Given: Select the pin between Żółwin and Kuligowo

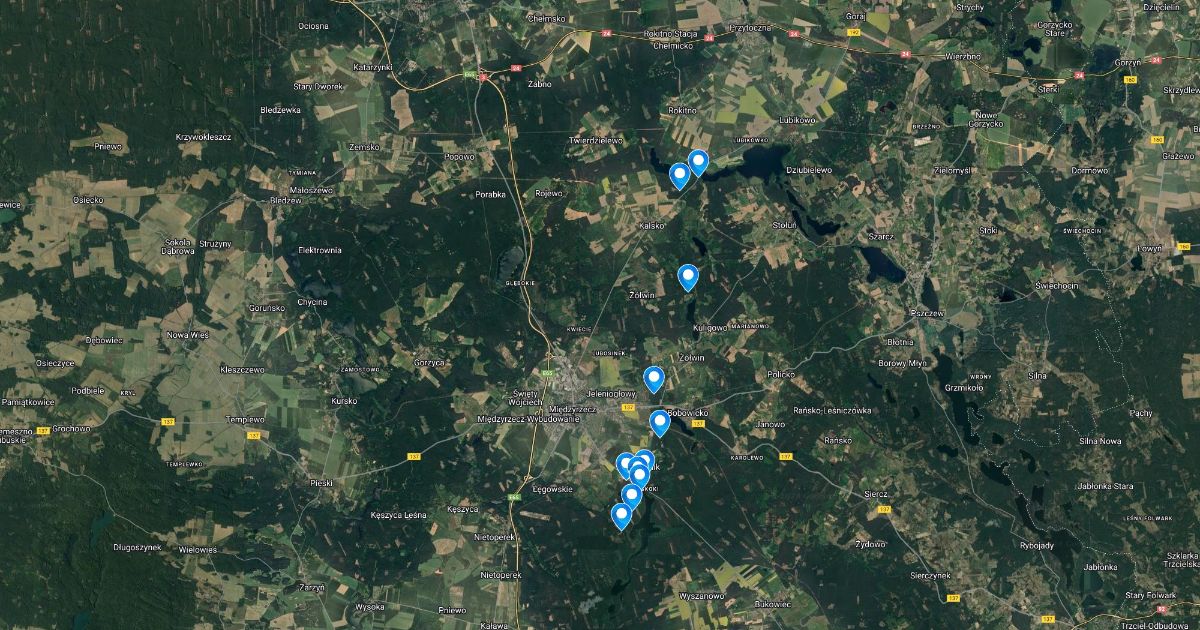Looking at the screenshot, I should click(x=688, y=276).
